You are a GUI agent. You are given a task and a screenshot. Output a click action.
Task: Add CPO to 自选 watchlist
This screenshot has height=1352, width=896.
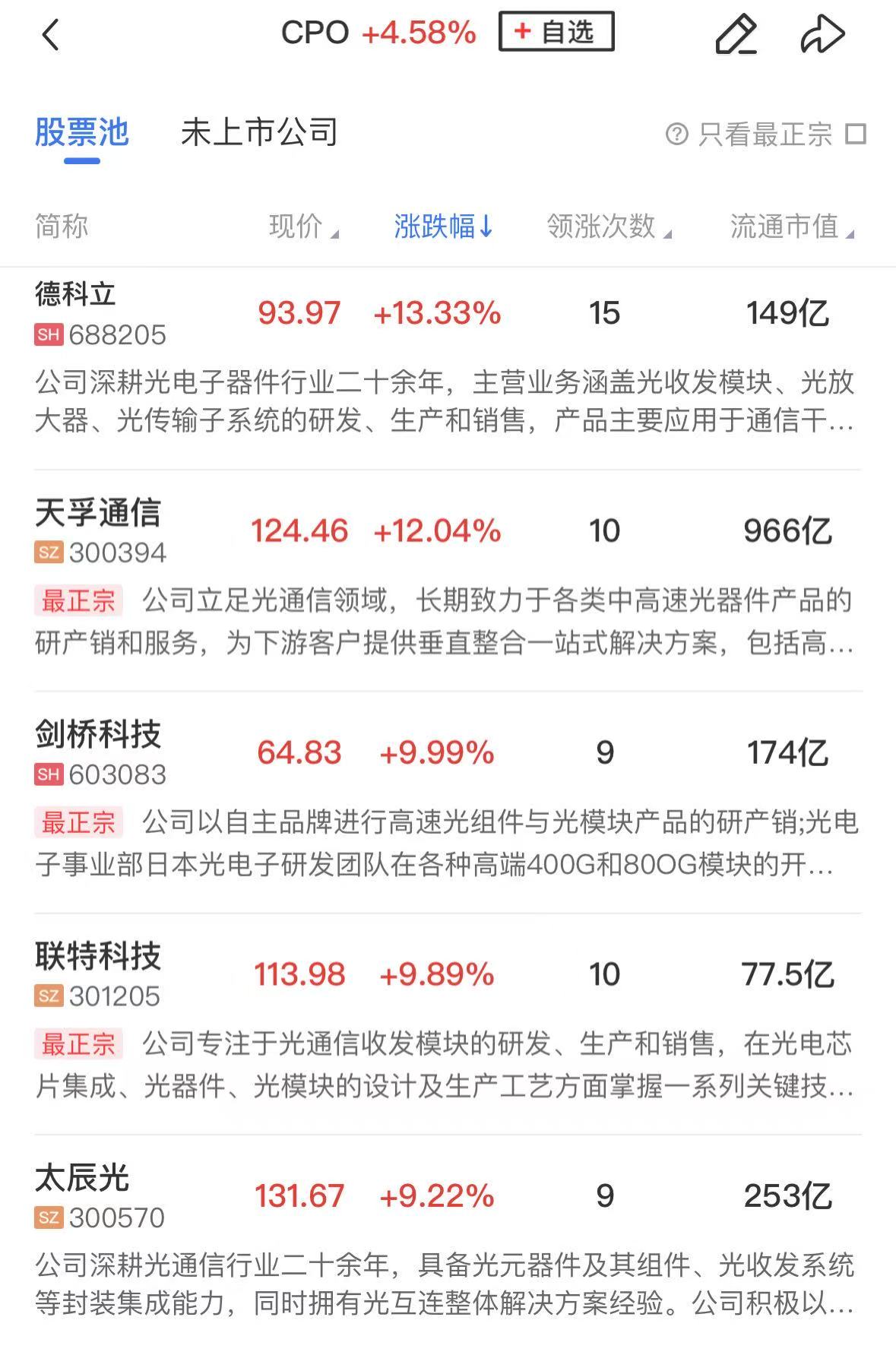tap(556, 33)
